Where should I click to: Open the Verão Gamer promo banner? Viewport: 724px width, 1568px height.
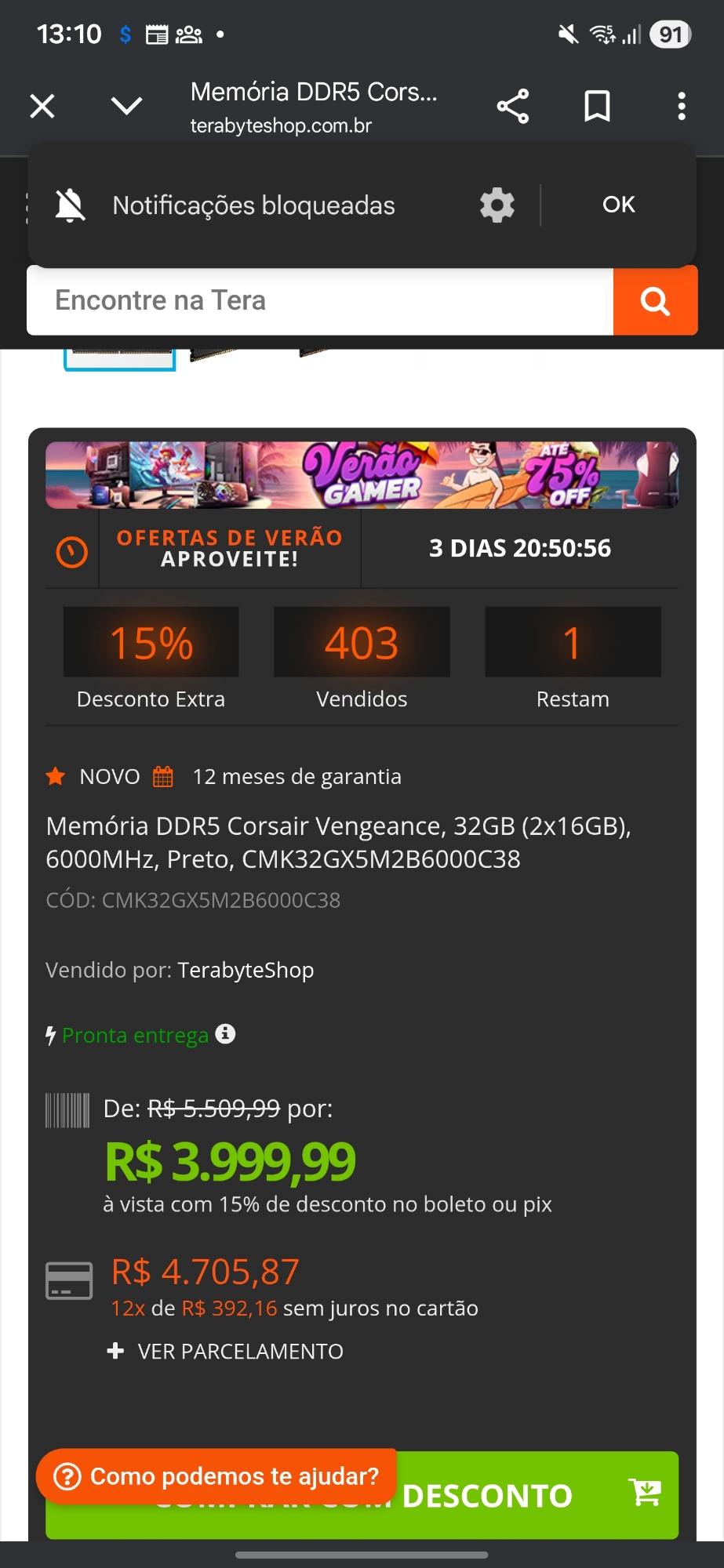362,475
